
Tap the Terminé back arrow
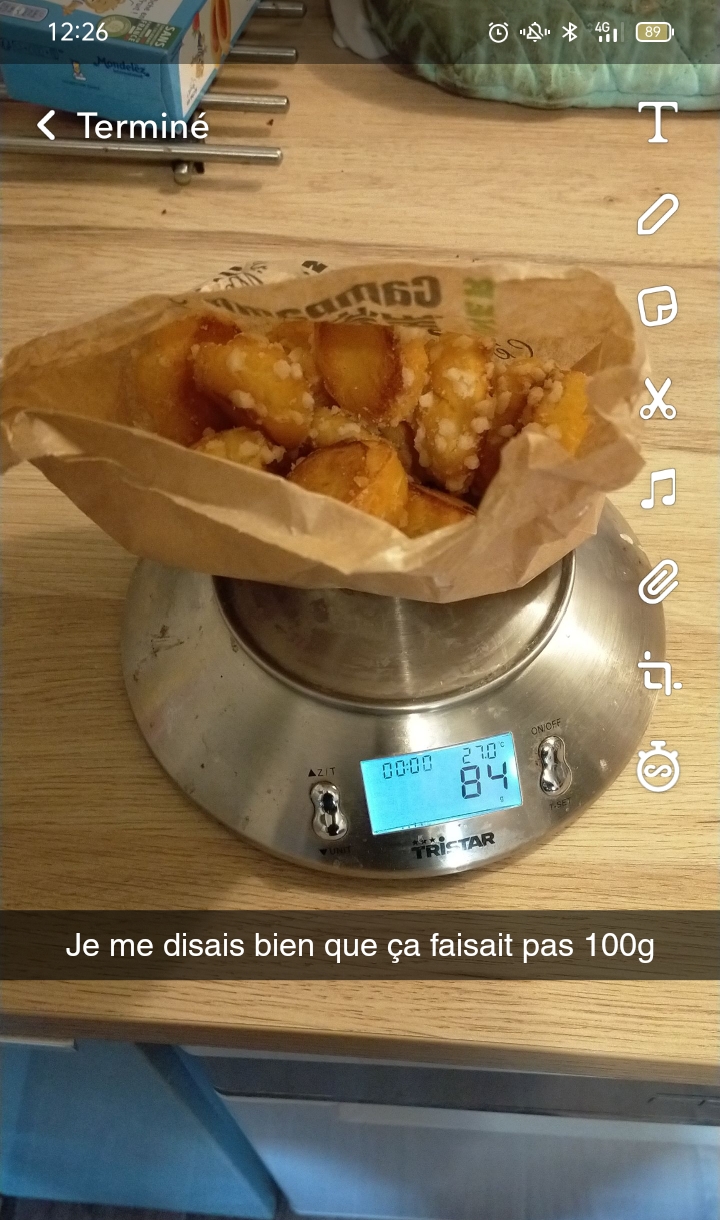coord(47,125)
